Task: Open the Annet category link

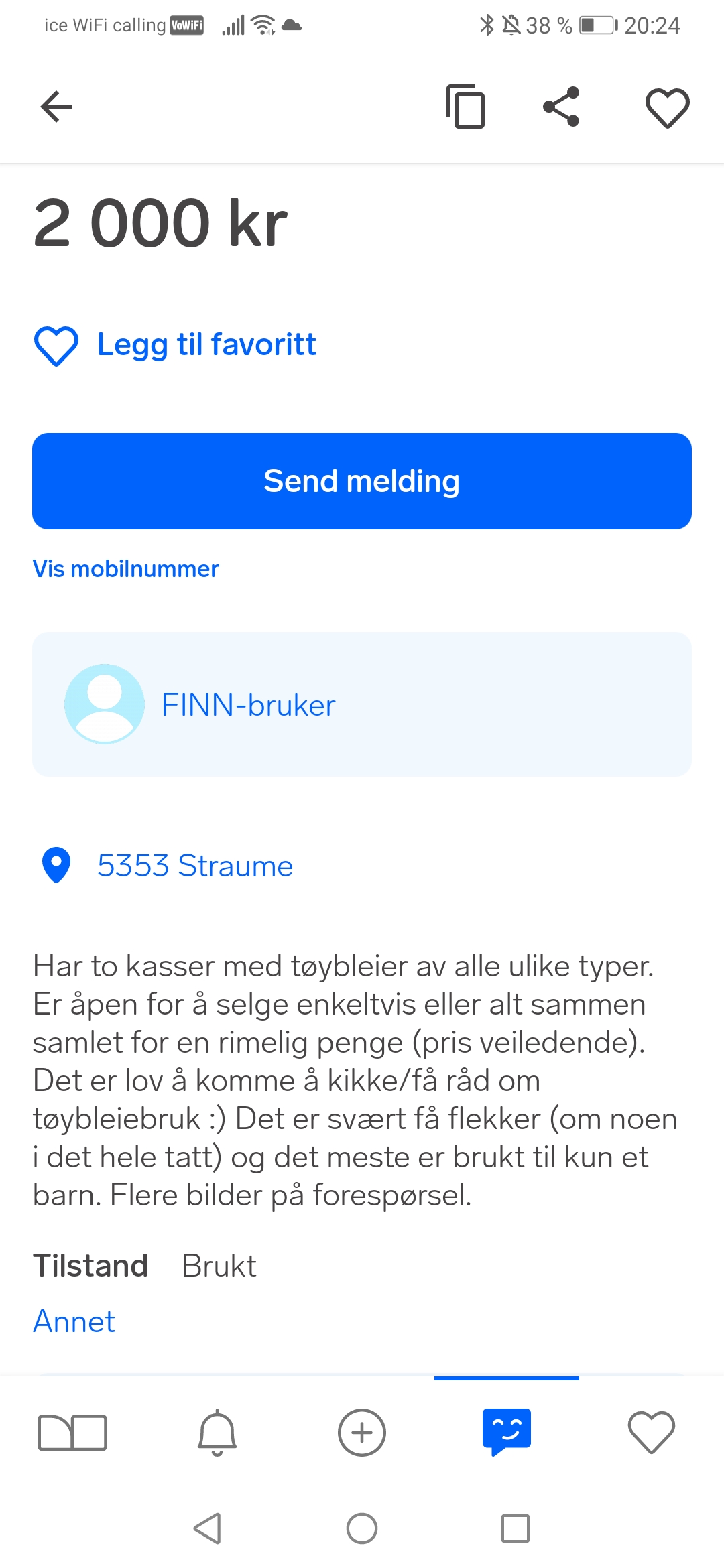Action: pos(74,1322)
